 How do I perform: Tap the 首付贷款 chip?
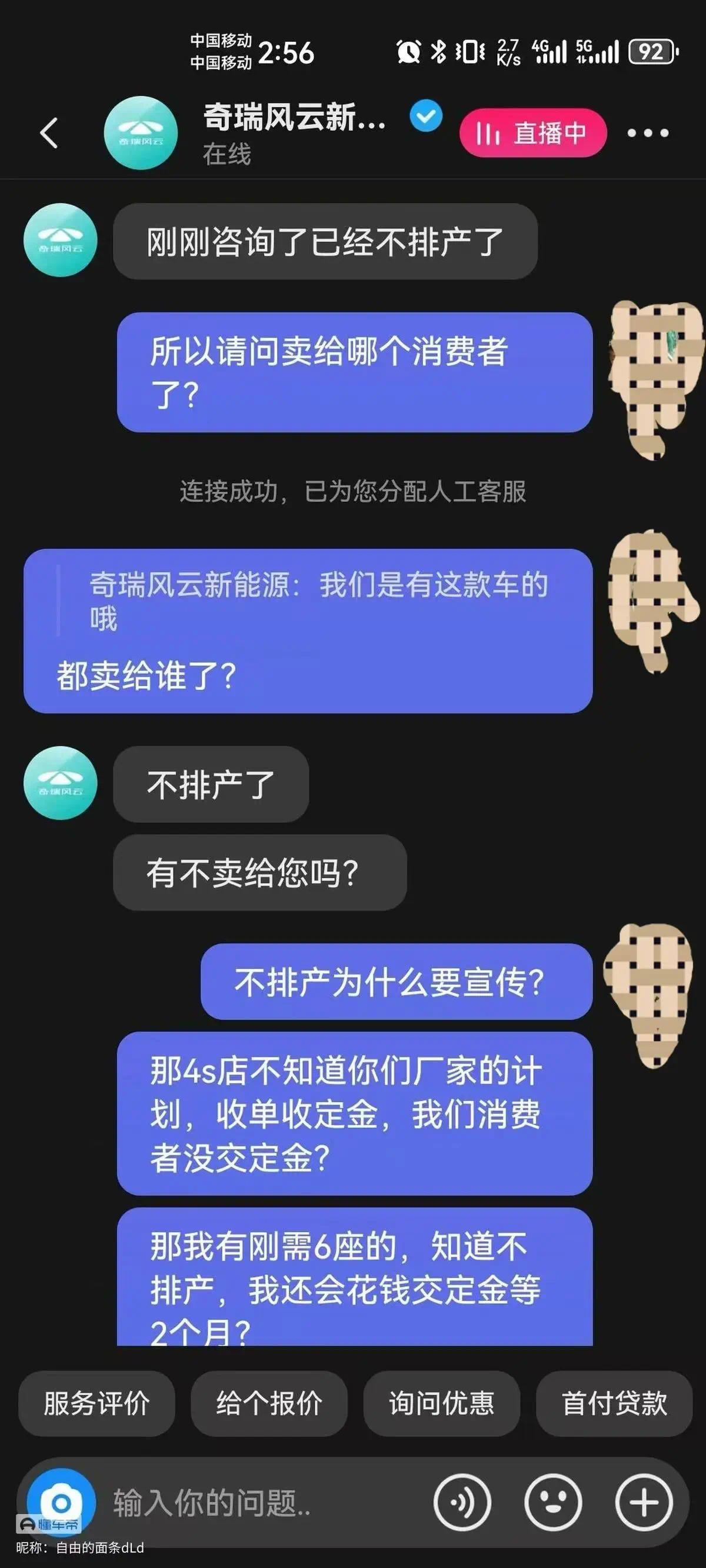pyautogui.click(x=614, y=1404)
